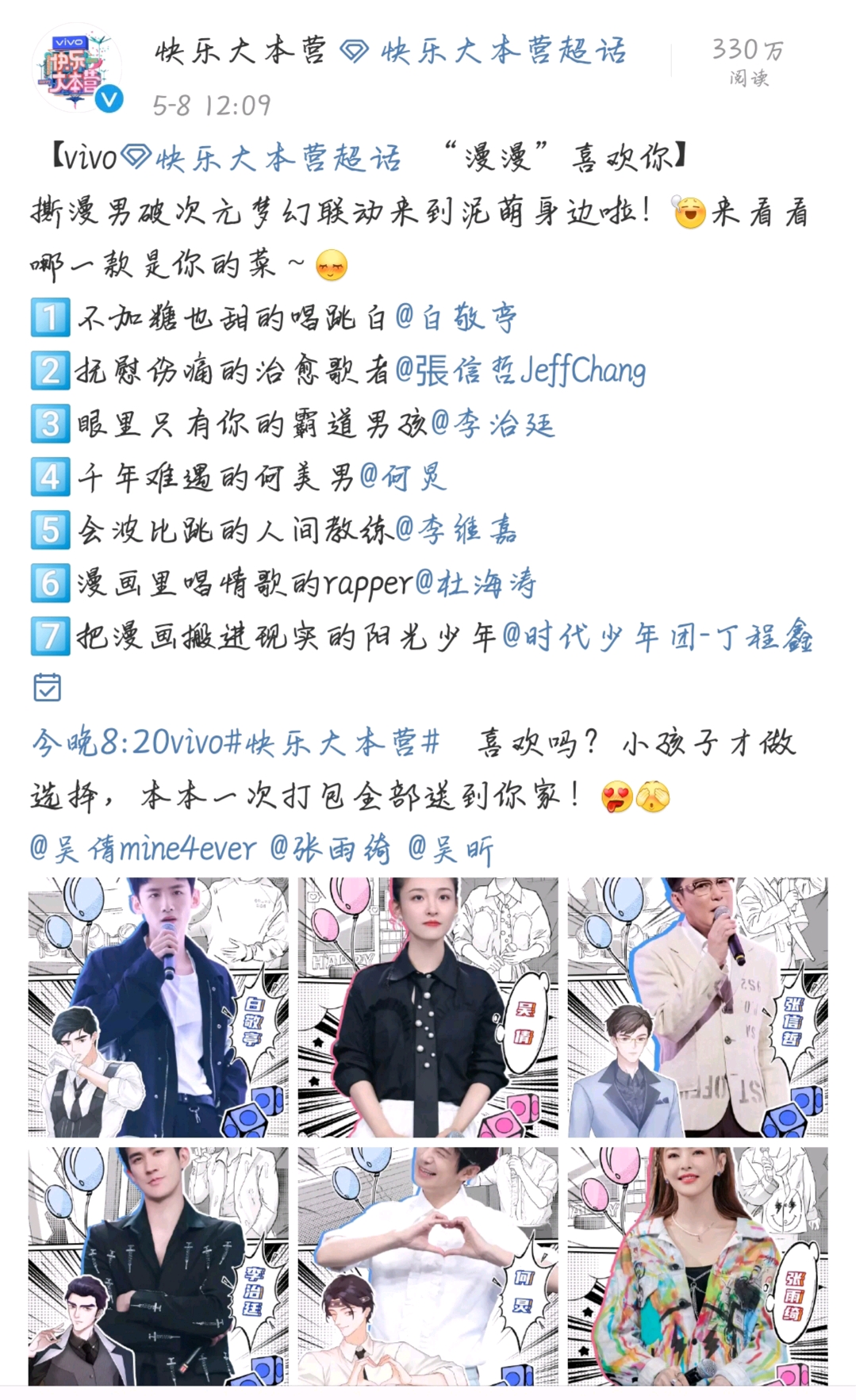
Task: View the 张信哲 photo tile
Action: point(697,1007)
